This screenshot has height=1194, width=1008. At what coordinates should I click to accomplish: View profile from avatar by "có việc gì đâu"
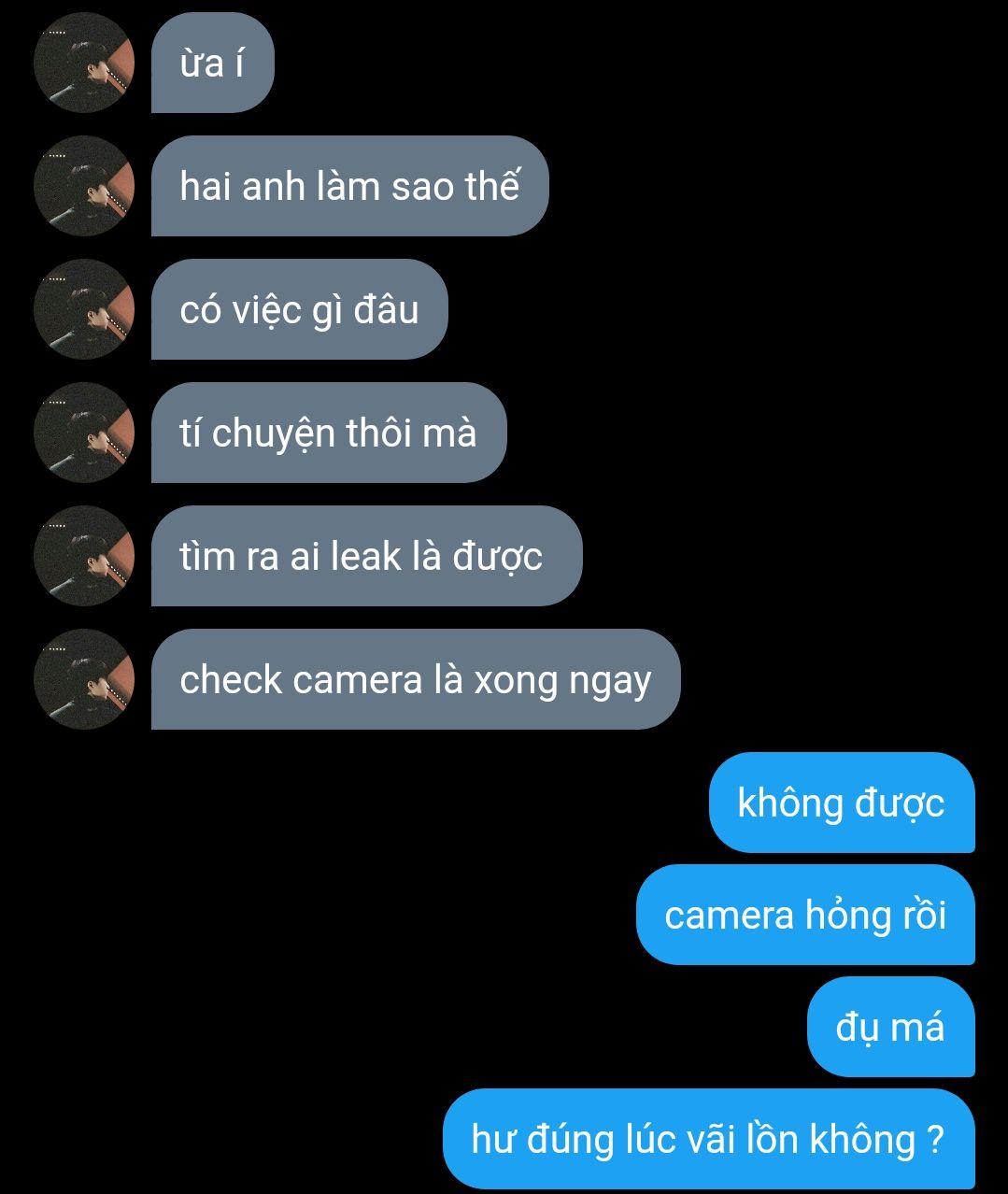coord(84,309)
